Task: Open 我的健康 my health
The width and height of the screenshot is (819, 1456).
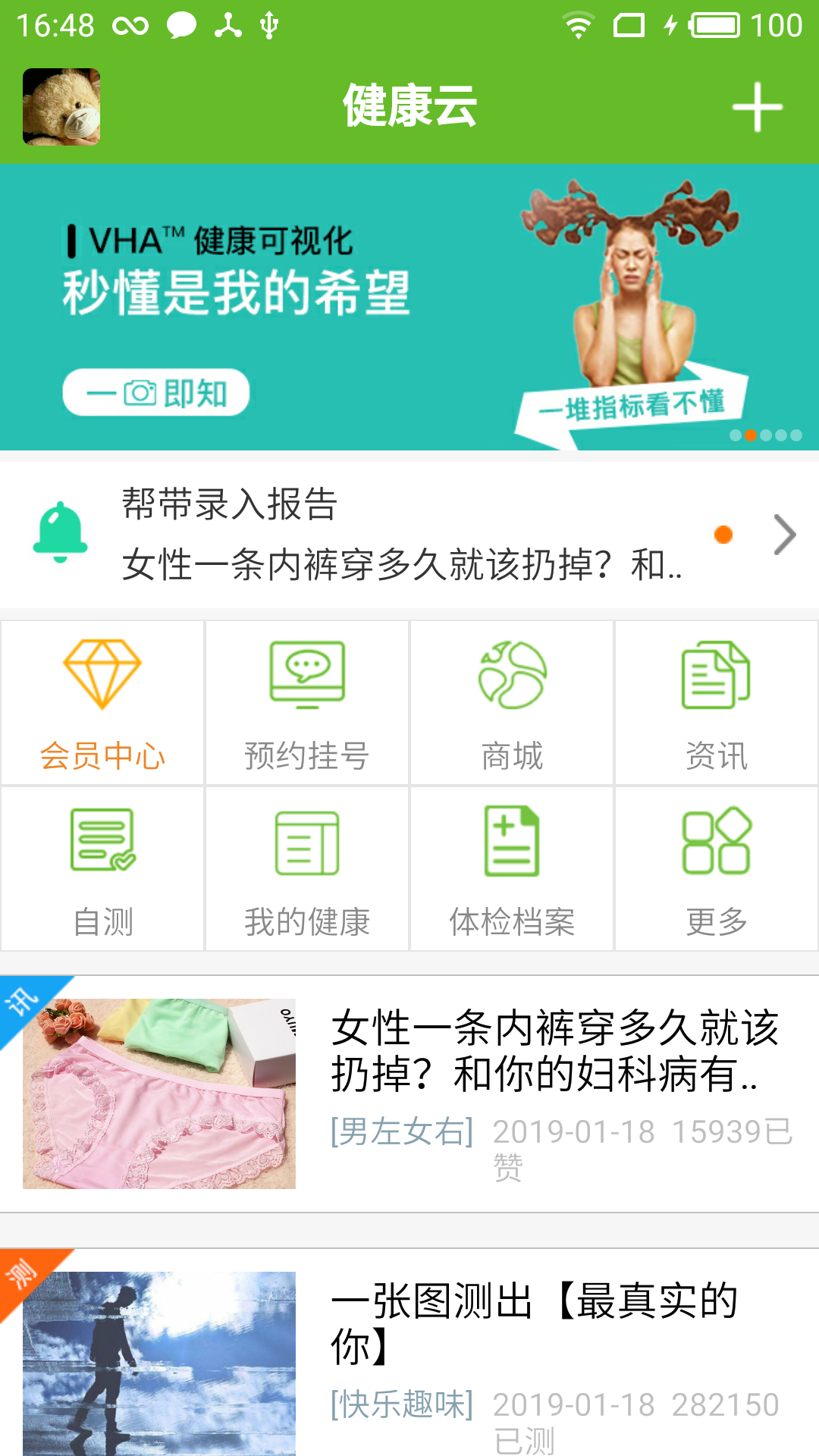Action: coord(307,869)
